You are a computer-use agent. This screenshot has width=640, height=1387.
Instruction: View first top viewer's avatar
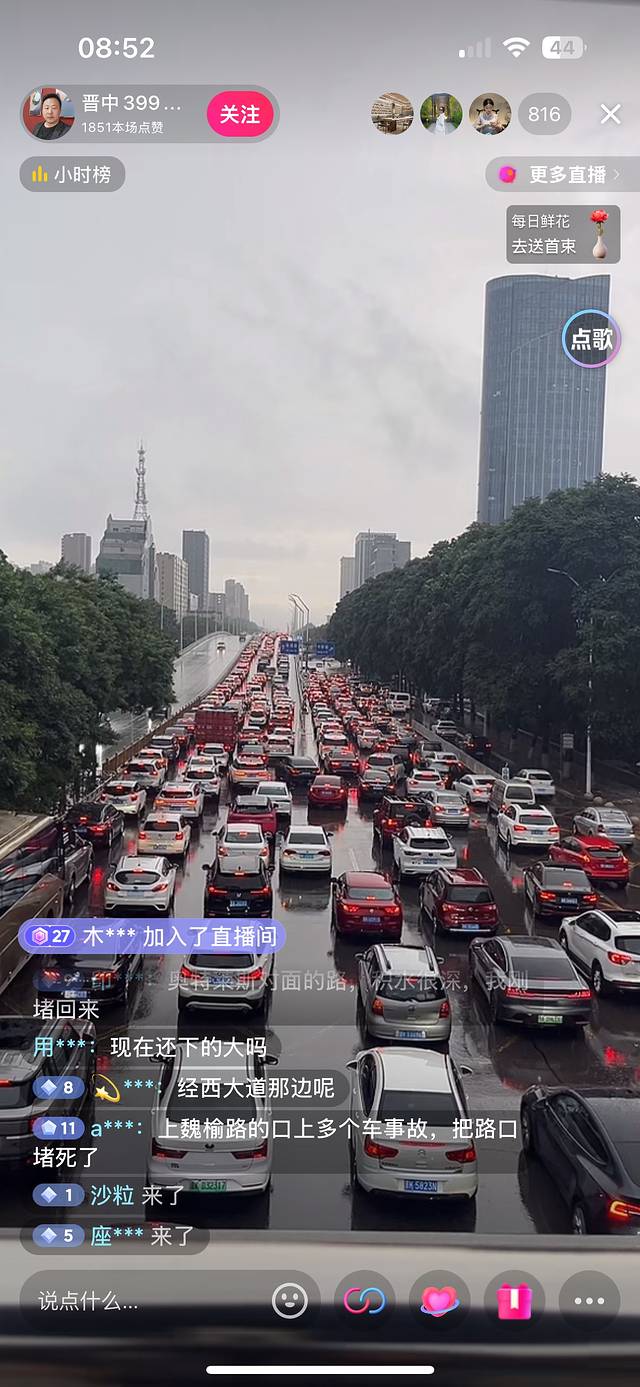(x=392, y=114)
